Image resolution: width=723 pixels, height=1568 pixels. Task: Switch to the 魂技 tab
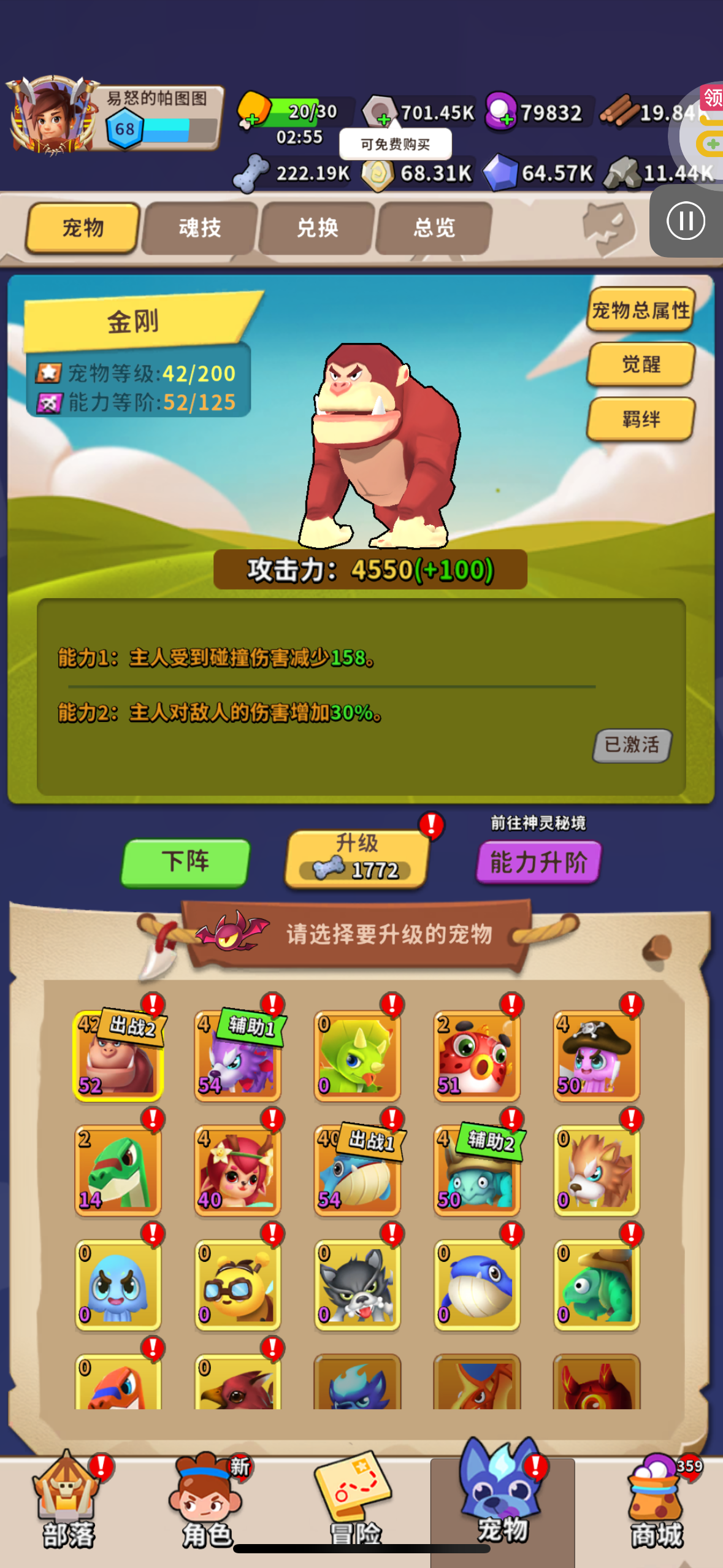click(199, 228)
